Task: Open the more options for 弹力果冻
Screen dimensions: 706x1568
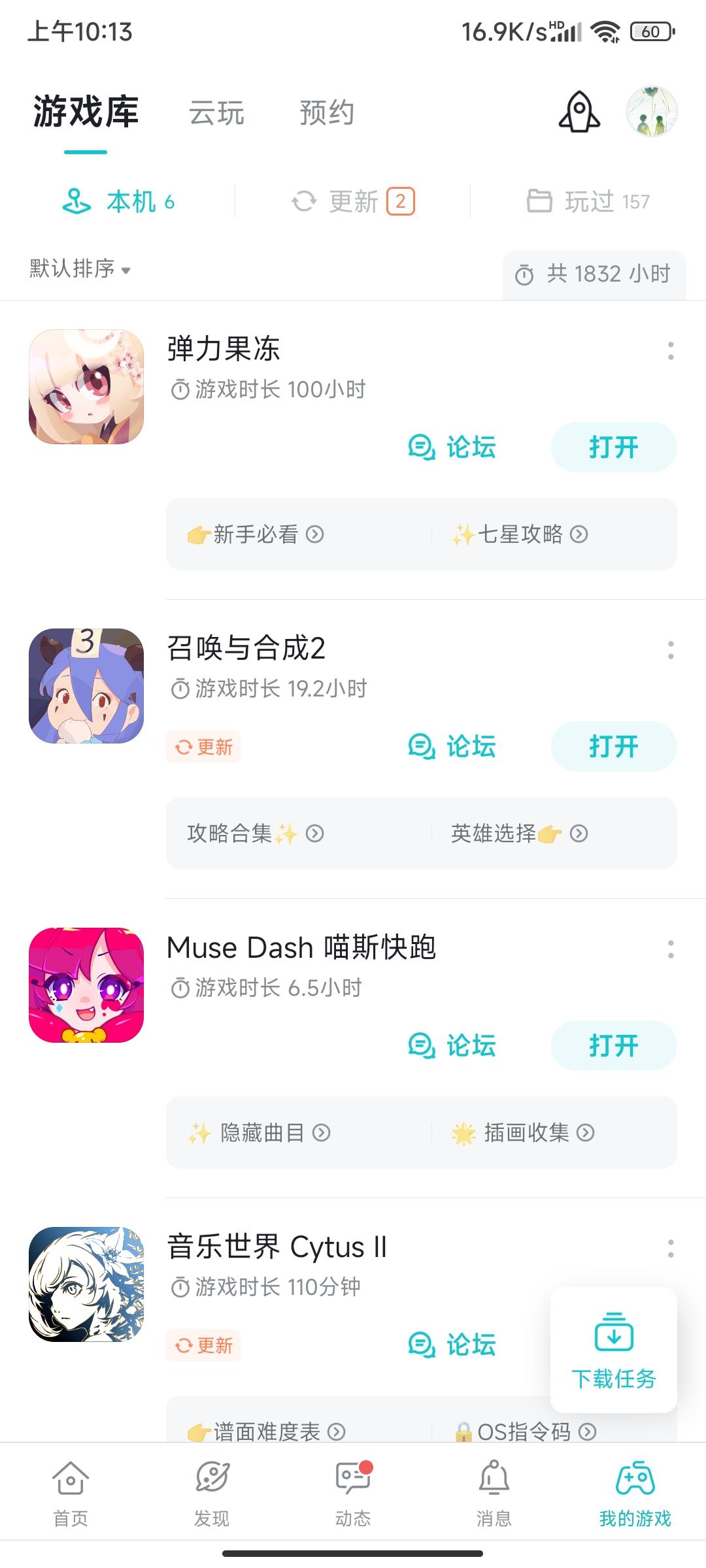Action: click(671, 351)
